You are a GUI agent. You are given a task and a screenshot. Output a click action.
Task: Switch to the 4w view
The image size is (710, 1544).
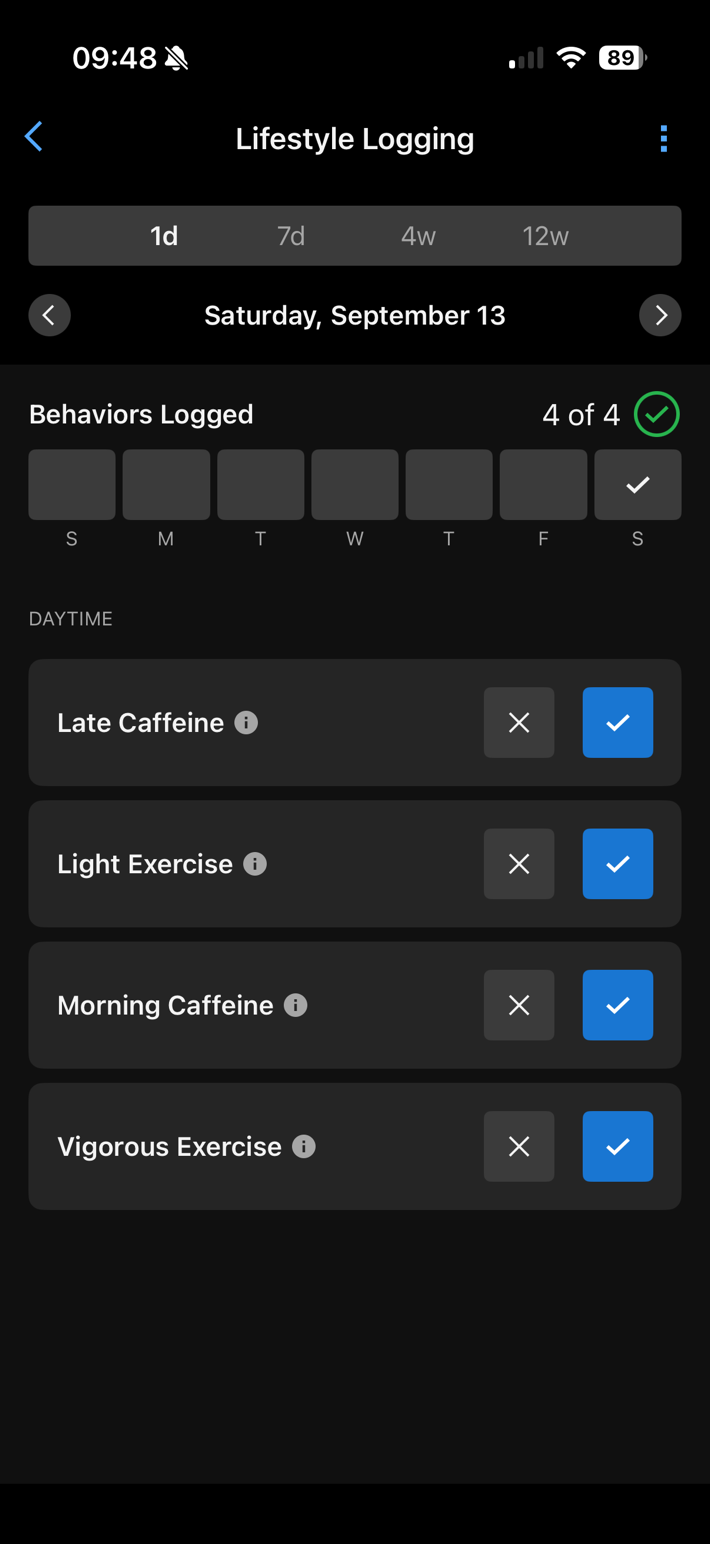tap(418, 236)
